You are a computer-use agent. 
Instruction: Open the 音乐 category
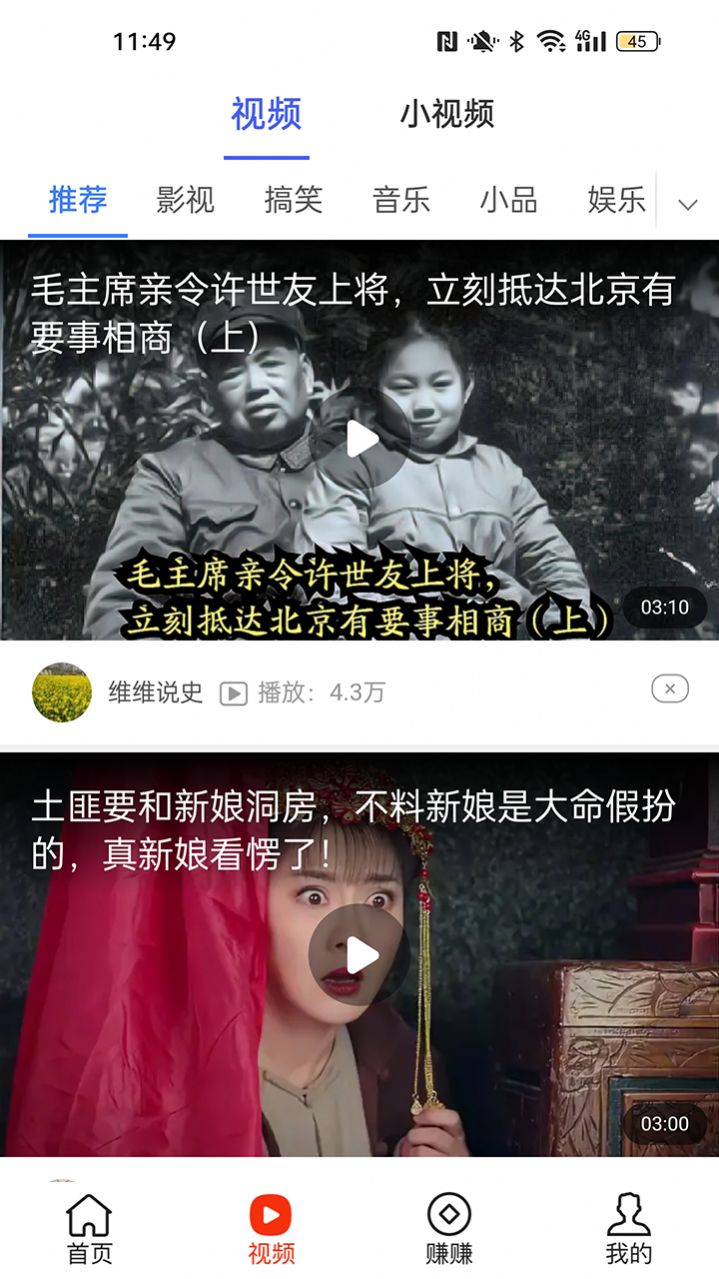401,200
